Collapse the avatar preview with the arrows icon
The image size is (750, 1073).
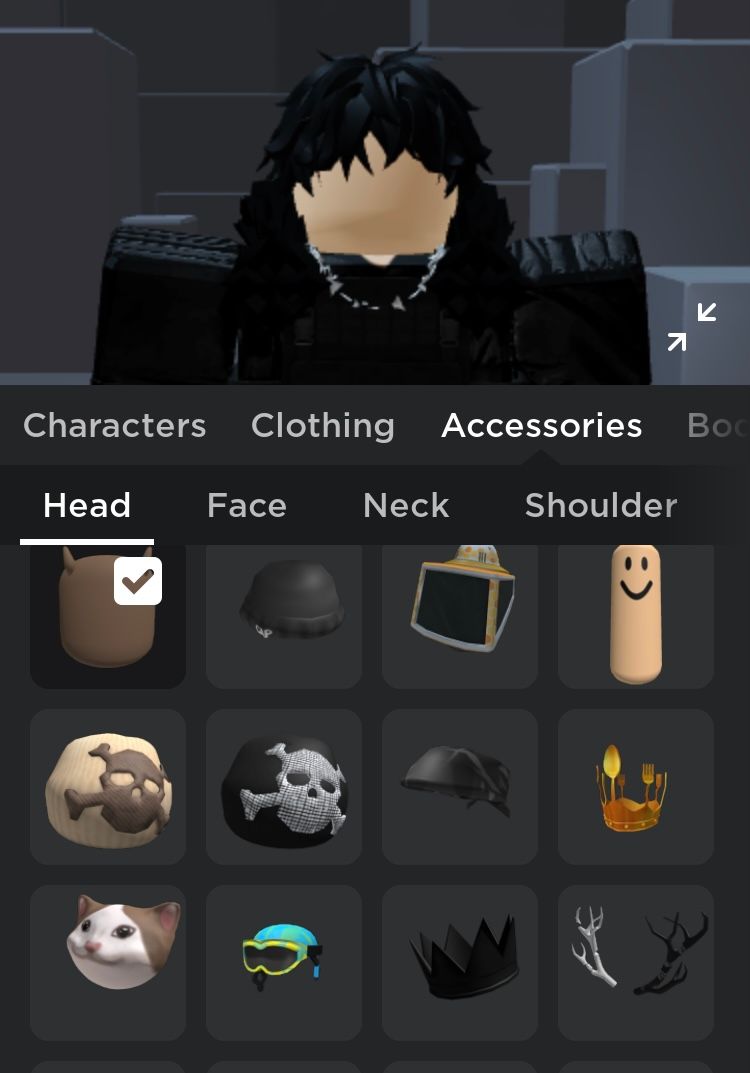pos(692,327)
